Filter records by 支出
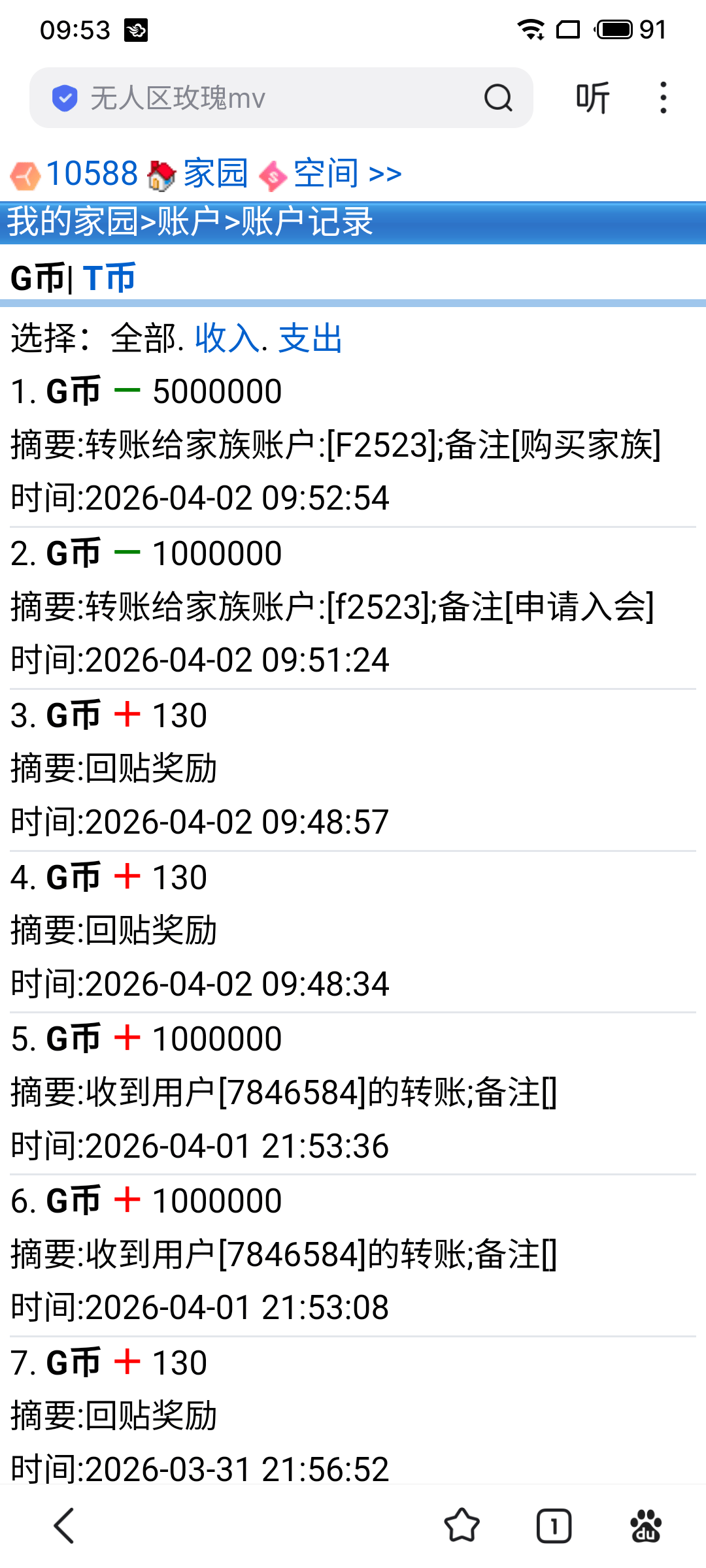The image size is (706, 1568). pyautogui.click(x=311, y=338)
